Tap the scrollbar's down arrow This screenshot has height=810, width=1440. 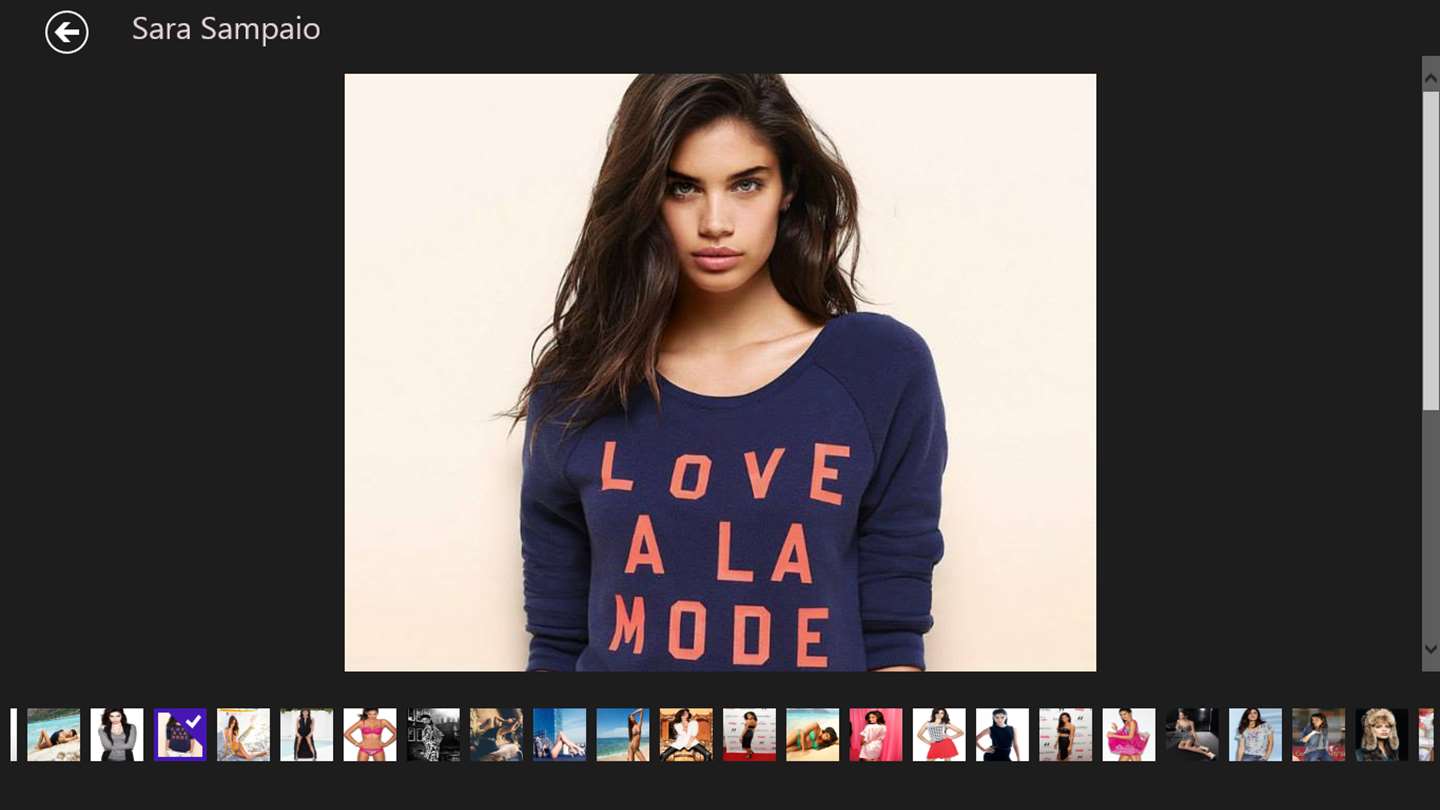pos(1430,649)
